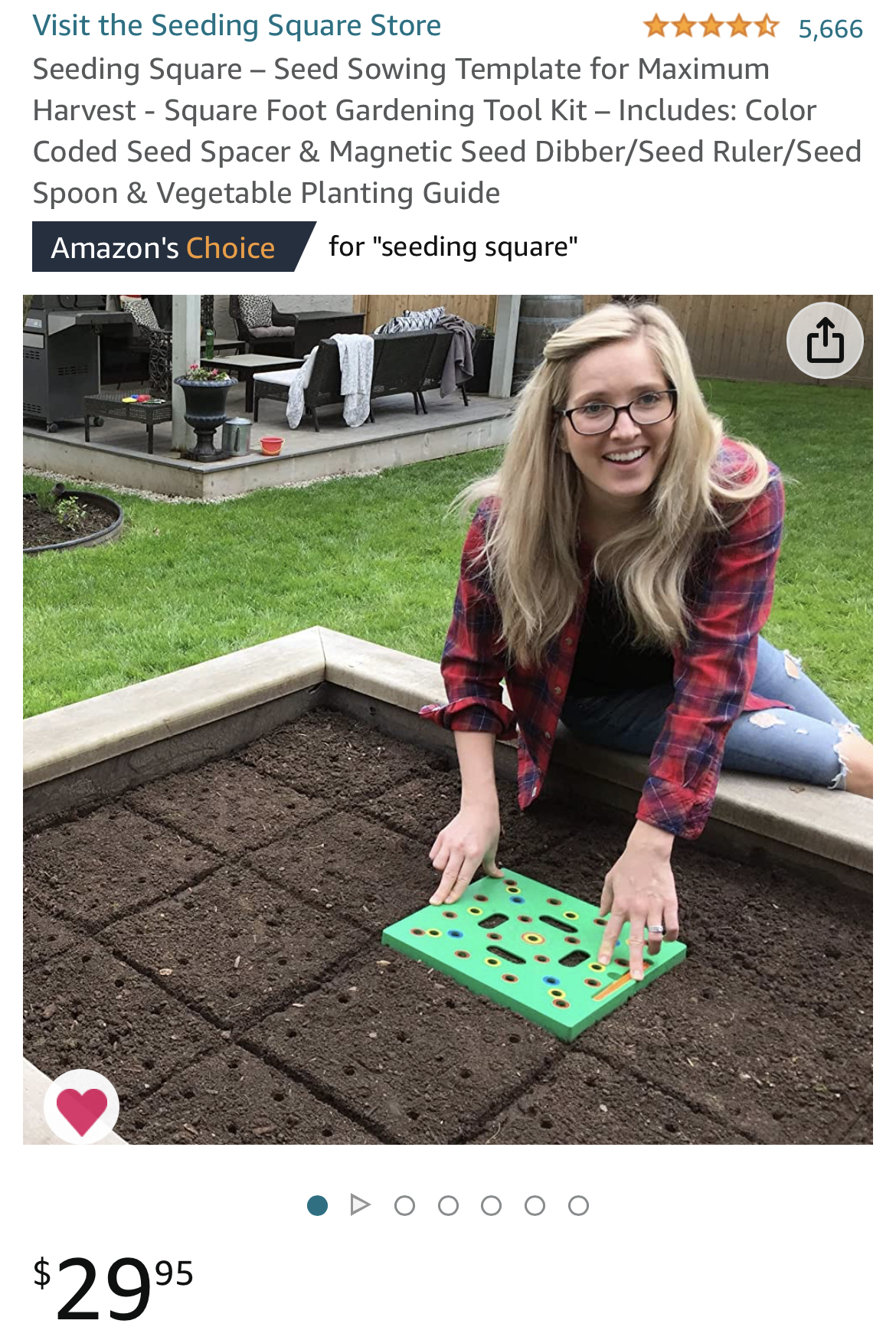Visit the Seeding Square Store link
Image resolution: width=896 pixels, height=1340 pixels.
237,26
